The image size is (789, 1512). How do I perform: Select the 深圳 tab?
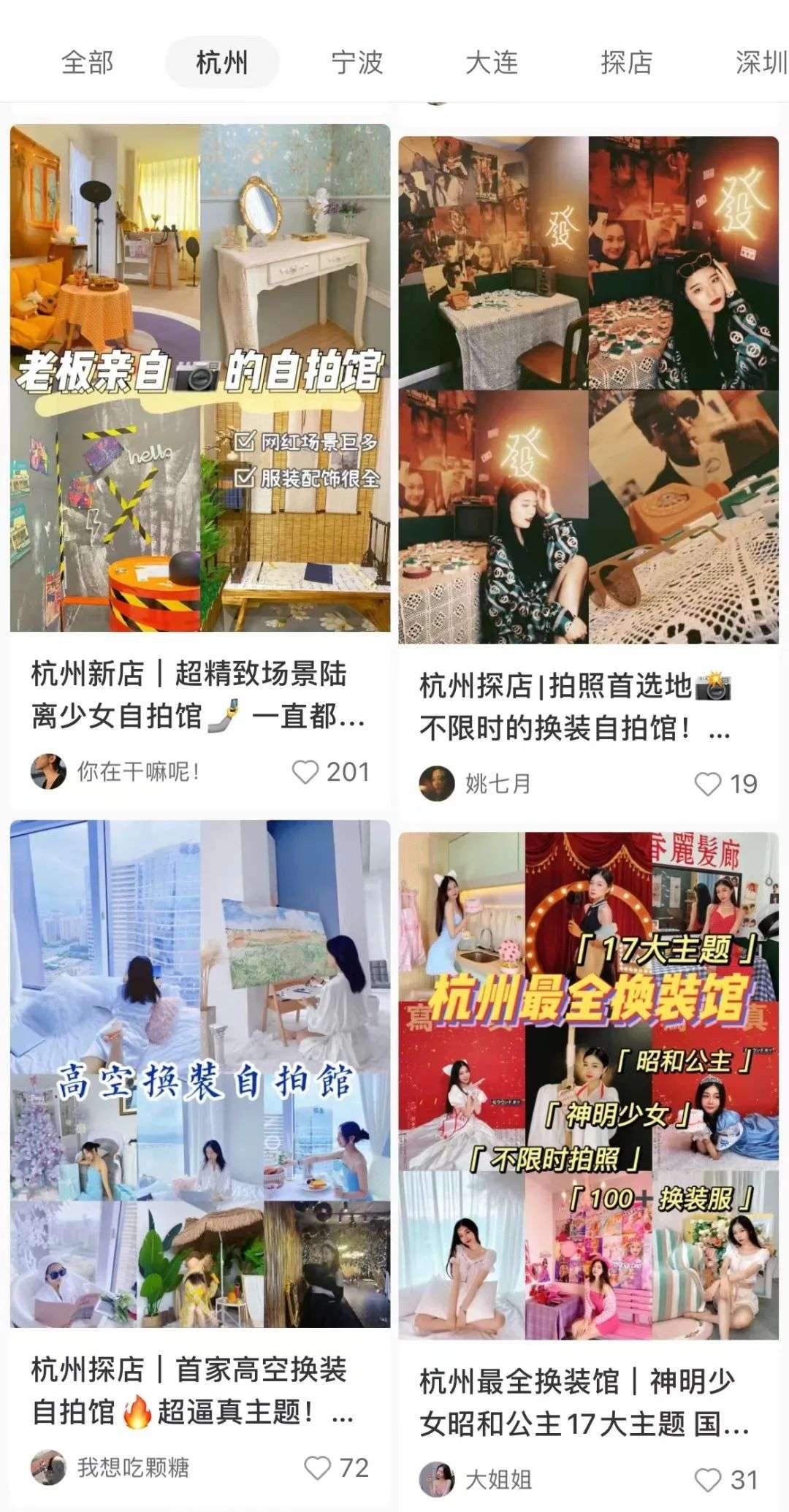761,63
